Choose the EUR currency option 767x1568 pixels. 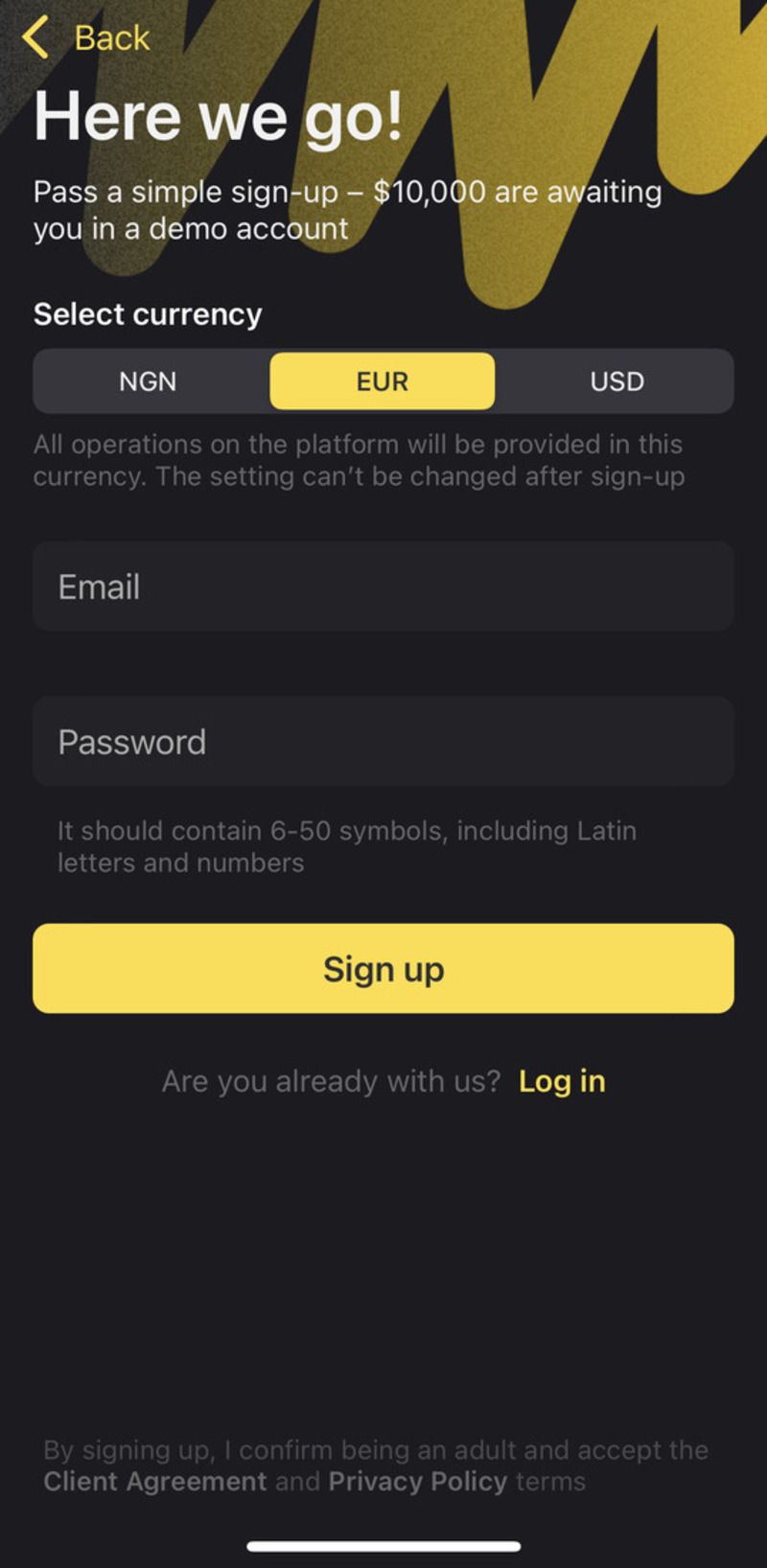[x=383, y=381]
